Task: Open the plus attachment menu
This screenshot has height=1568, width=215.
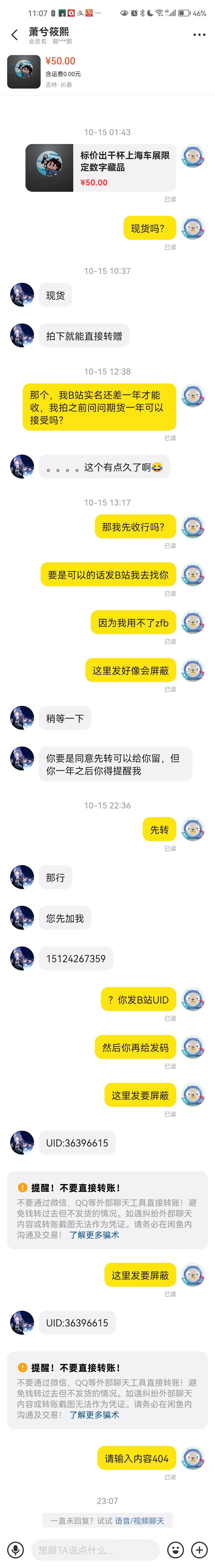Action: [x=199, y=1550]
